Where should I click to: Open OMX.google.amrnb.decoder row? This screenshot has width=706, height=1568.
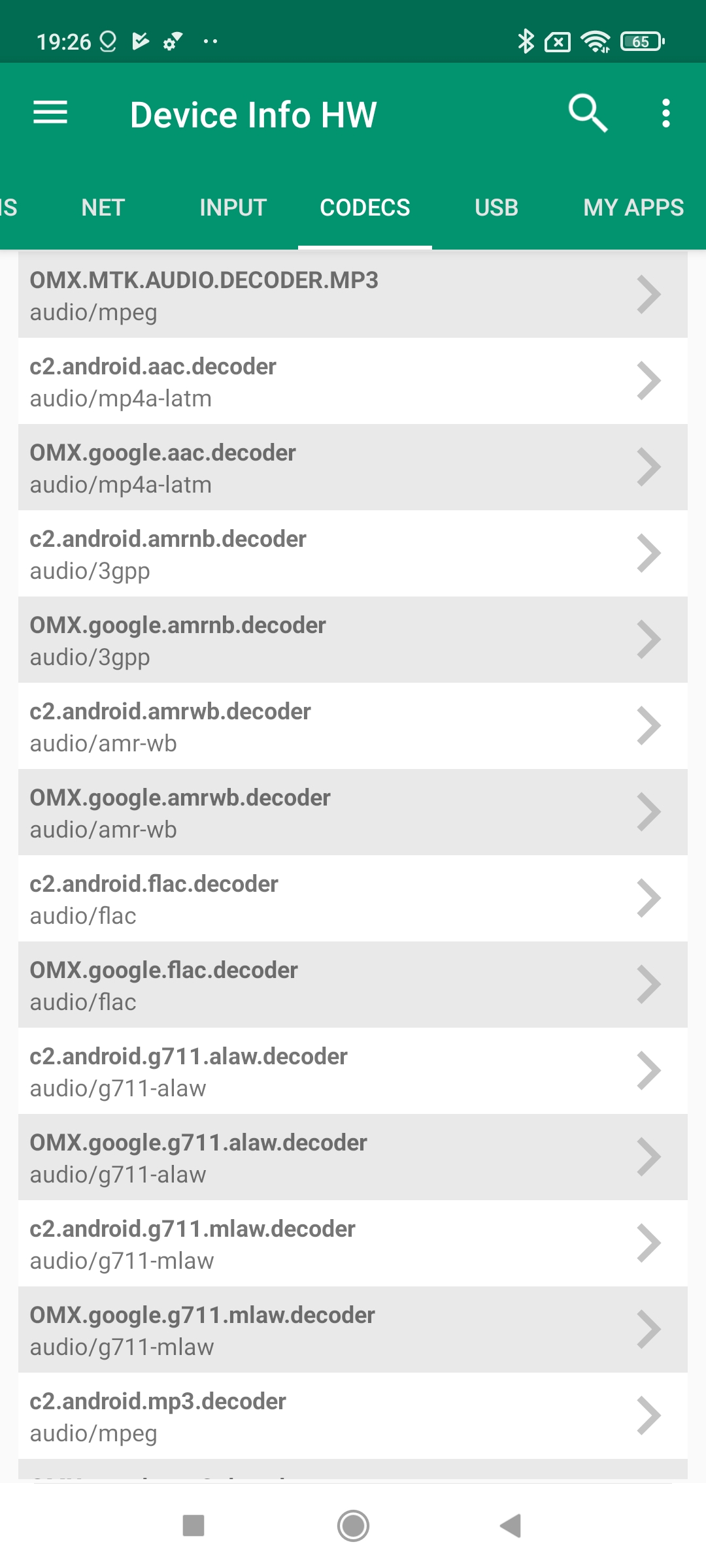353,640
